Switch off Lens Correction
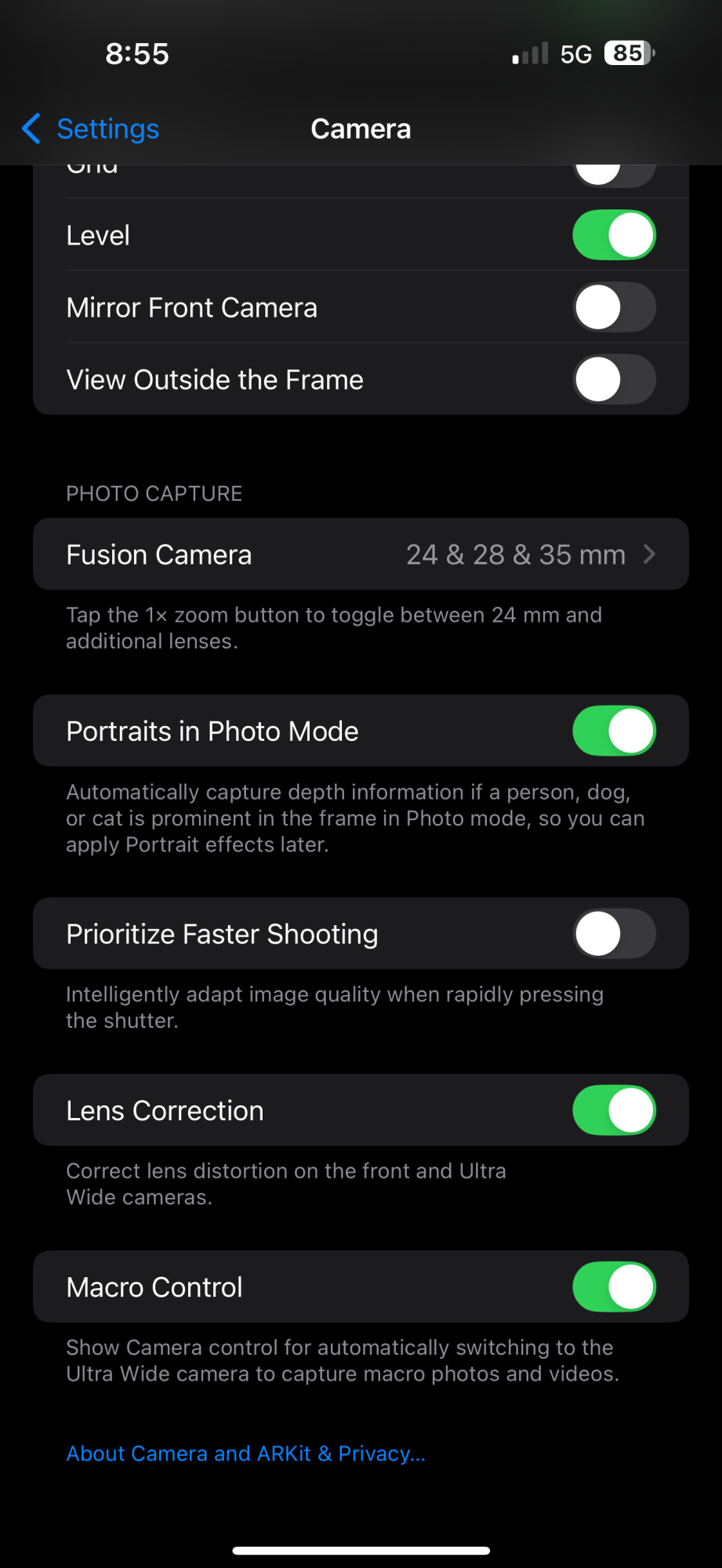Screen dimensions: 722x1568 coord(614,1110)
